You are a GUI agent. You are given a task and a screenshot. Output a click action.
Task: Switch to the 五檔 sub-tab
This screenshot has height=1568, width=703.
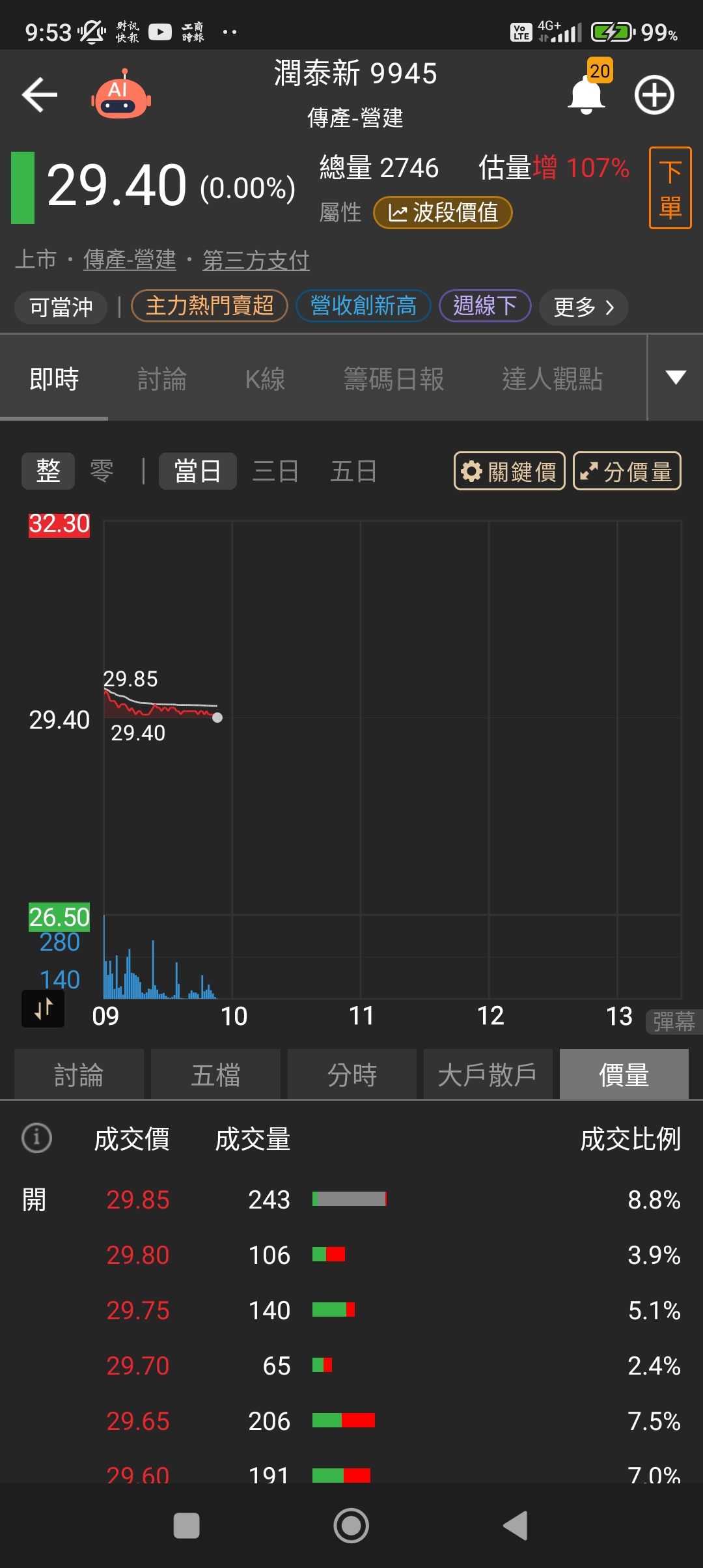[215, 1074]
